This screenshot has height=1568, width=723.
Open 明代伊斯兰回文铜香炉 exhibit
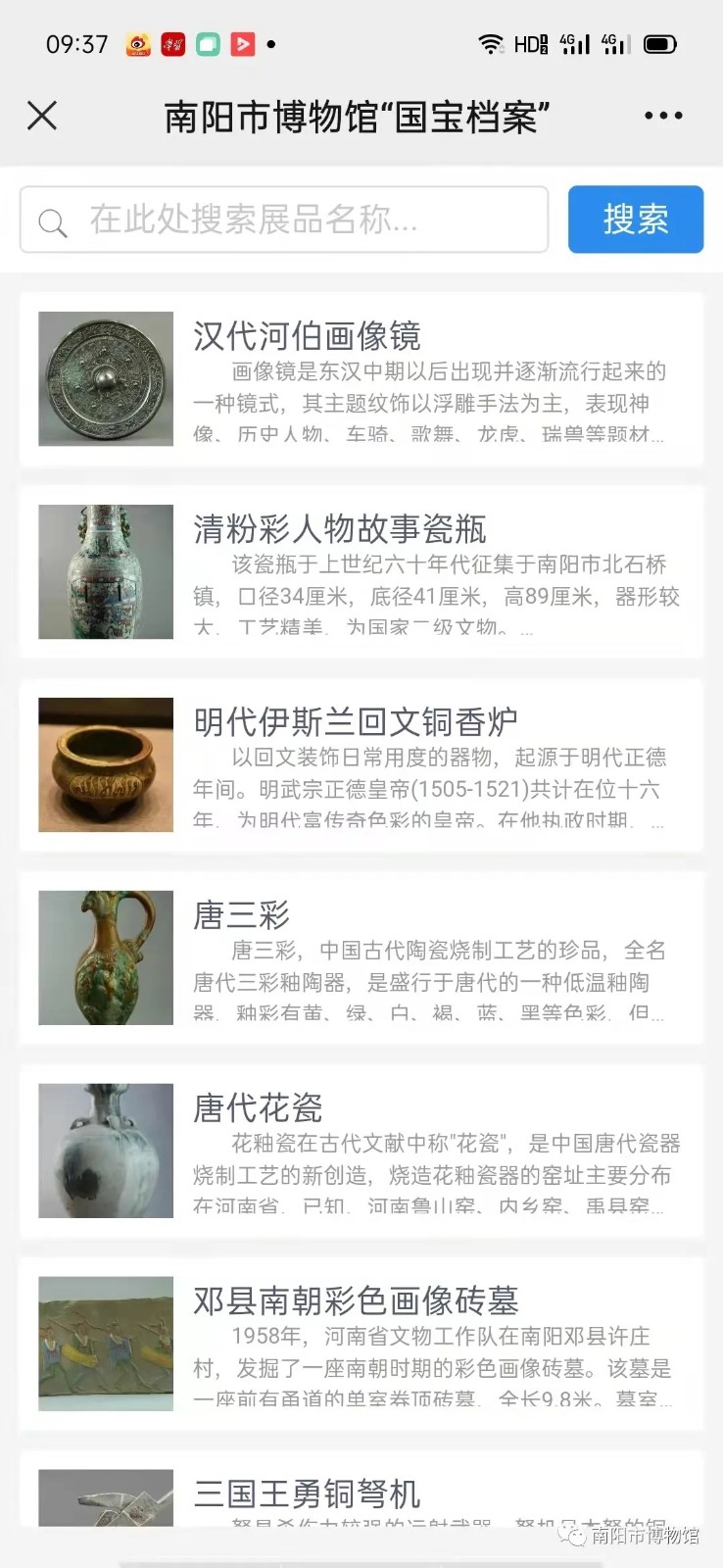point(361,765)
